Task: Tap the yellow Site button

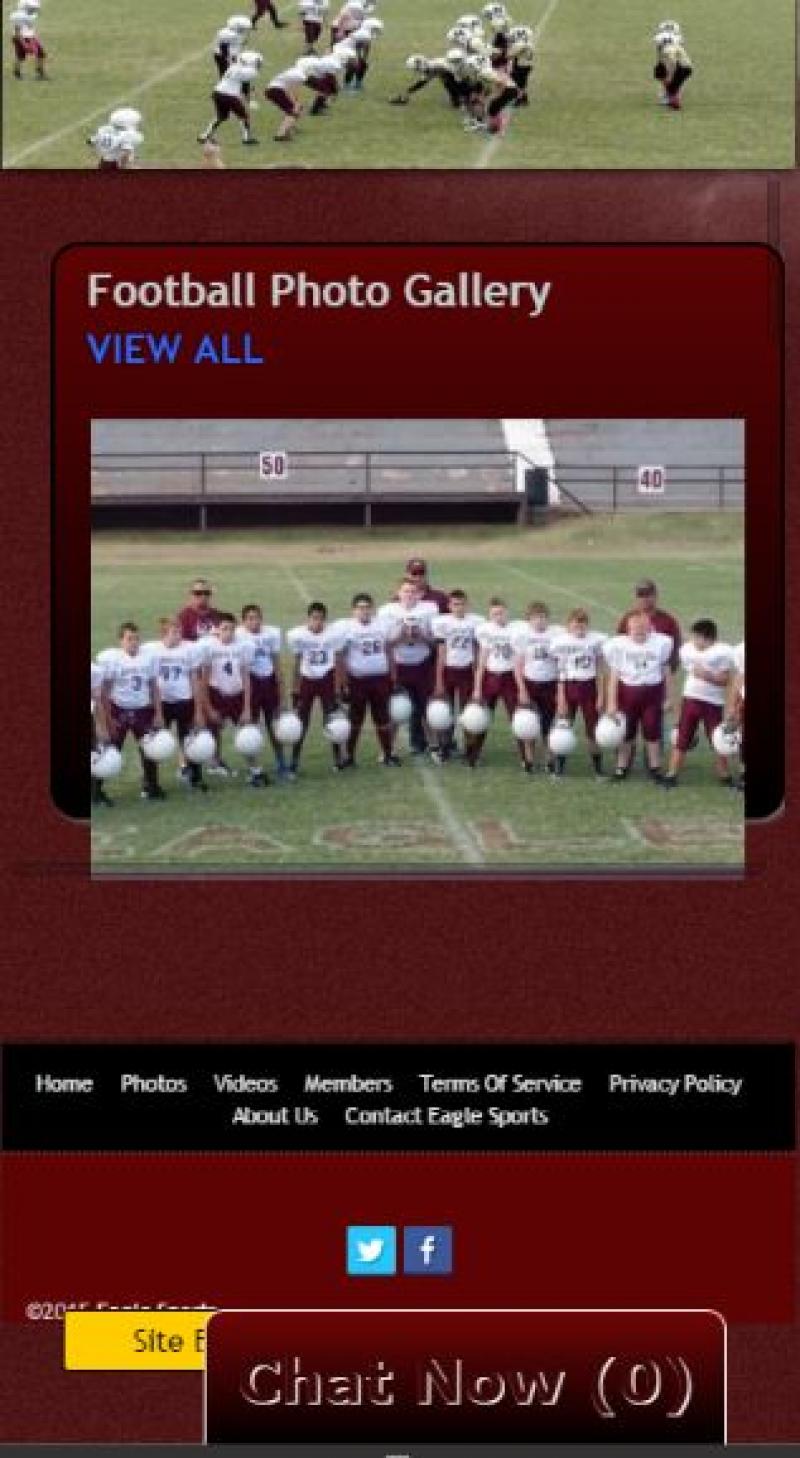Action: pos(135,1342)
